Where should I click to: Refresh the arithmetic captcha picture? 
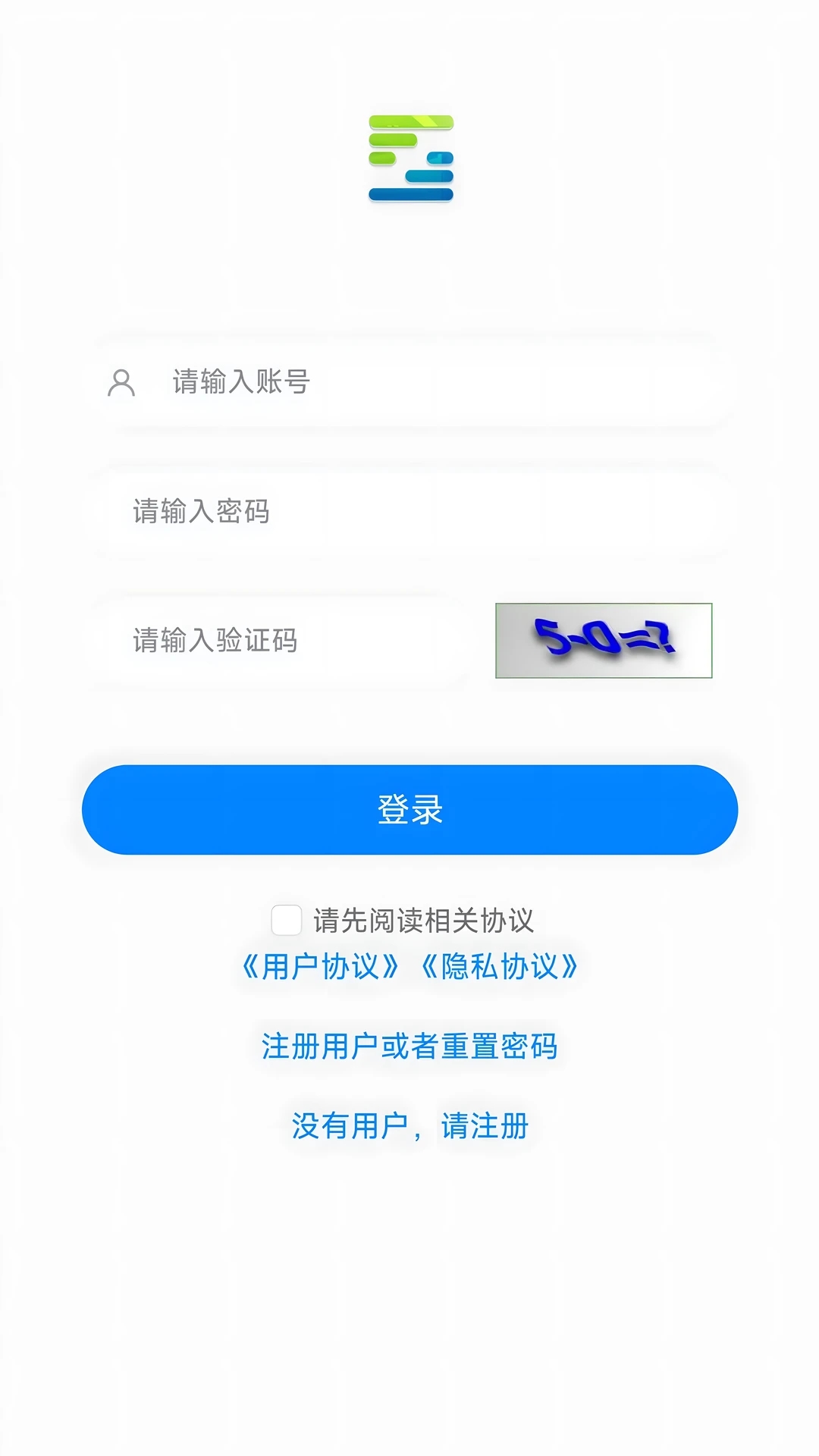[603, 641]
